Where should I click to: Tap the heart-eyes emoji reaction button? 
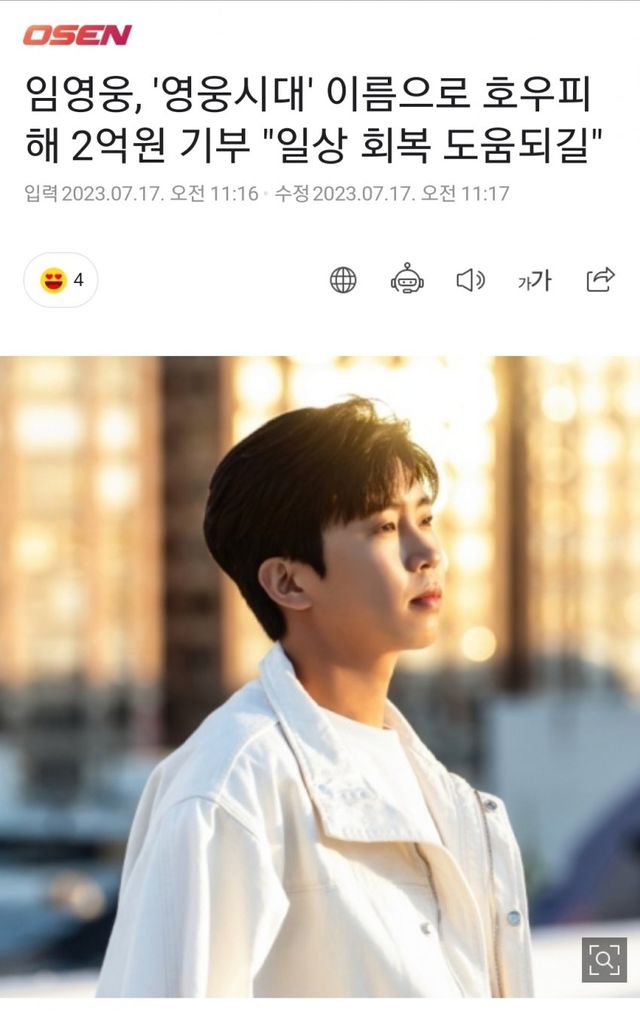tap(60, 280)
